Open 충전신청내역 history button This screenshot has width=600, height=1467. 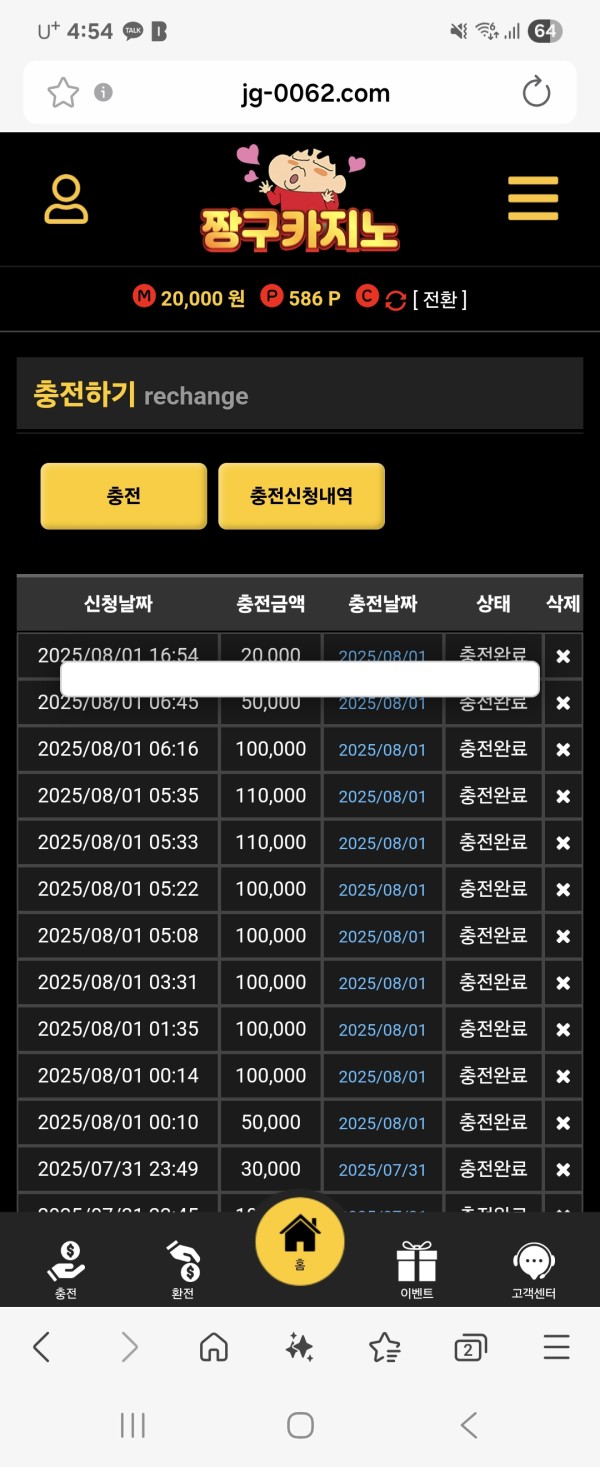click(301, 496)
